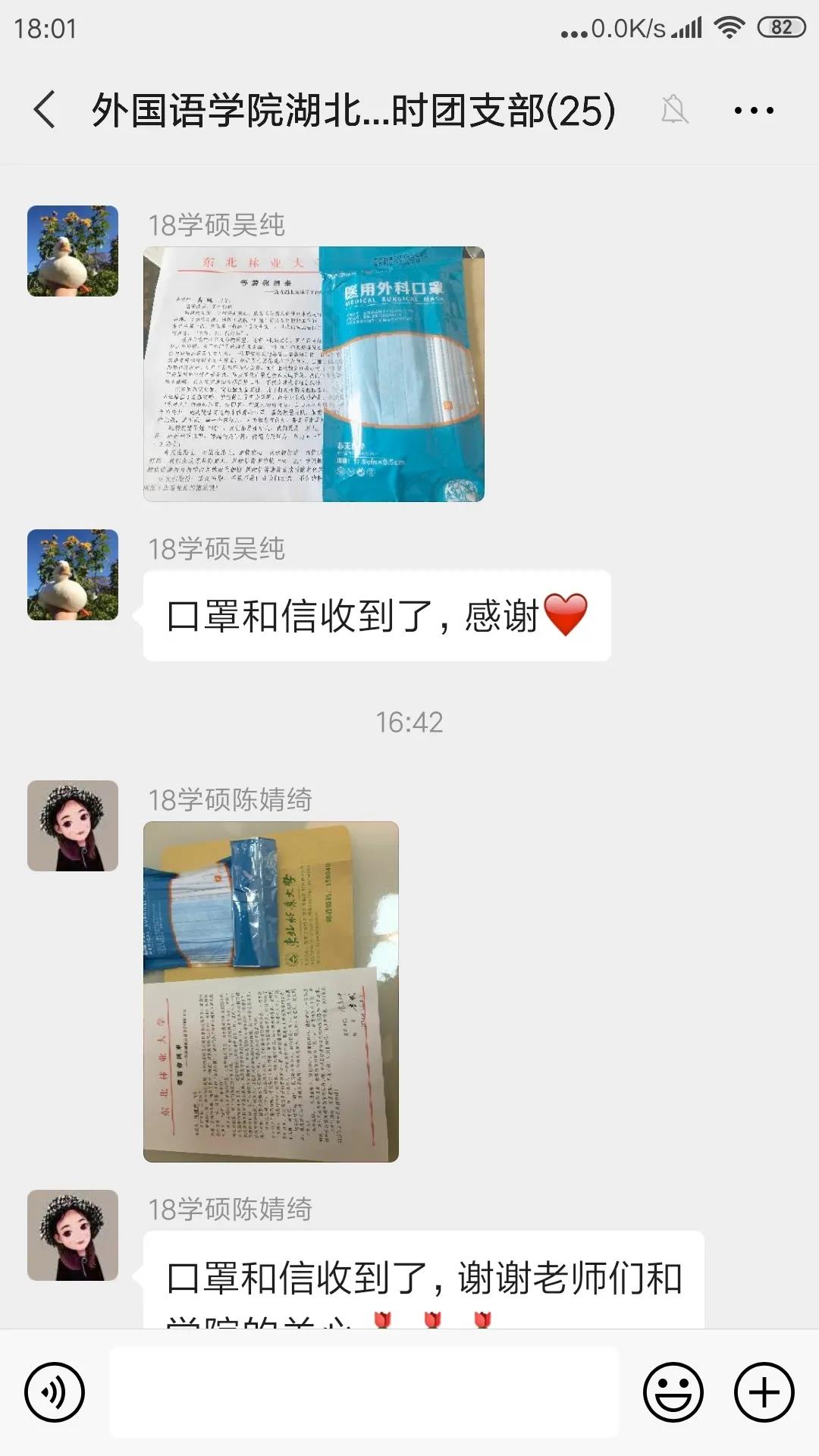This screenshot has width=819, height=1456.
Task: Focus the message text field
Action: [364, 1392]
